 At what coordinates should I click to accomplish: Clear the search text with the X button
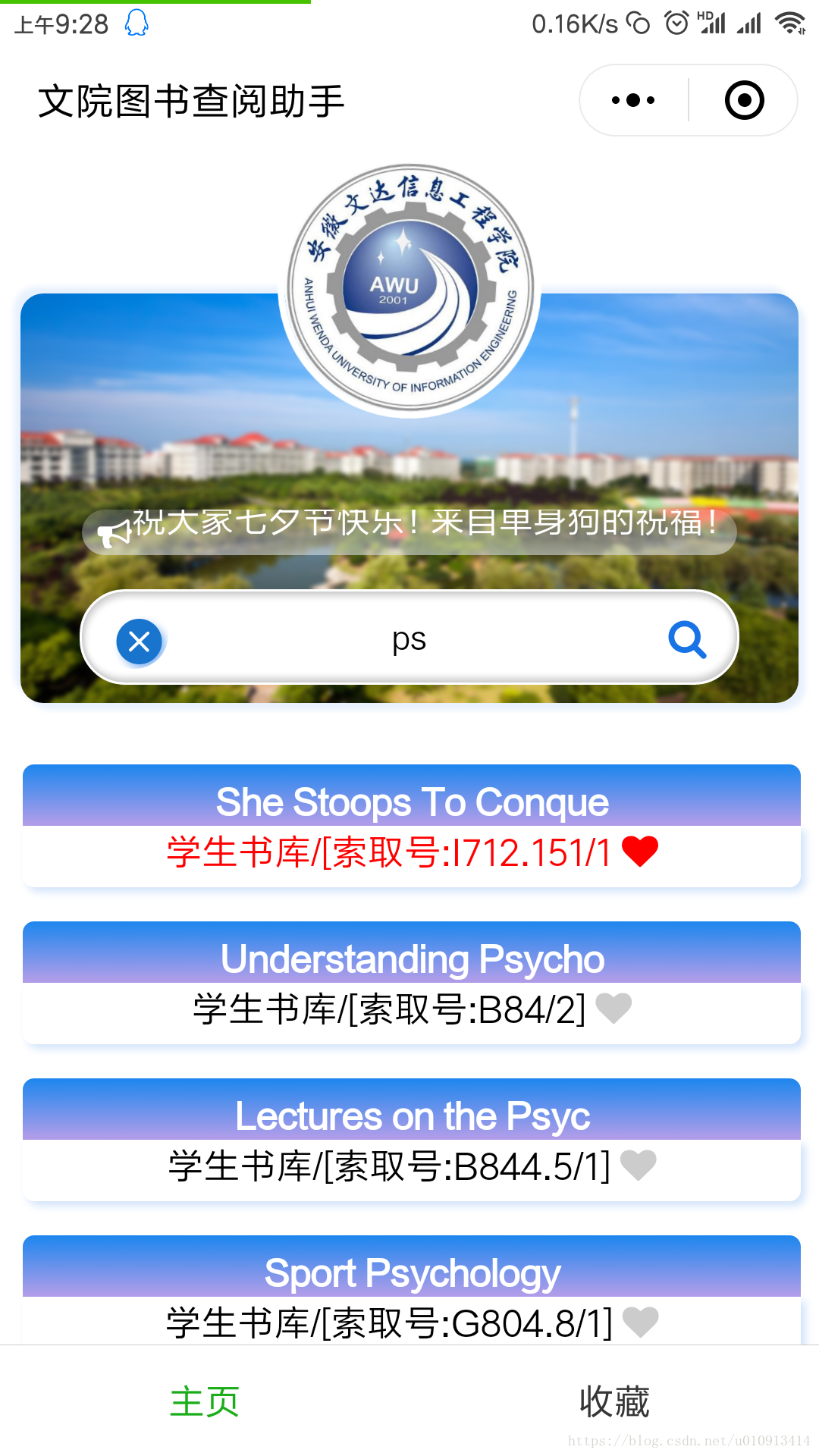tap(139, 642)
